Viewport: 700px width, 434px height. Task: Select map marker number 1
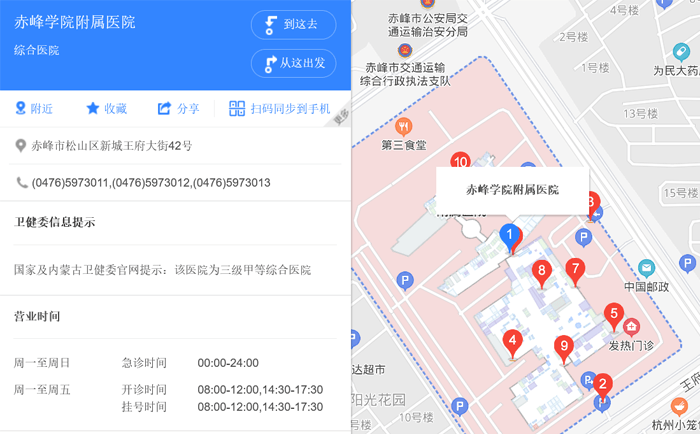[510, 238]
